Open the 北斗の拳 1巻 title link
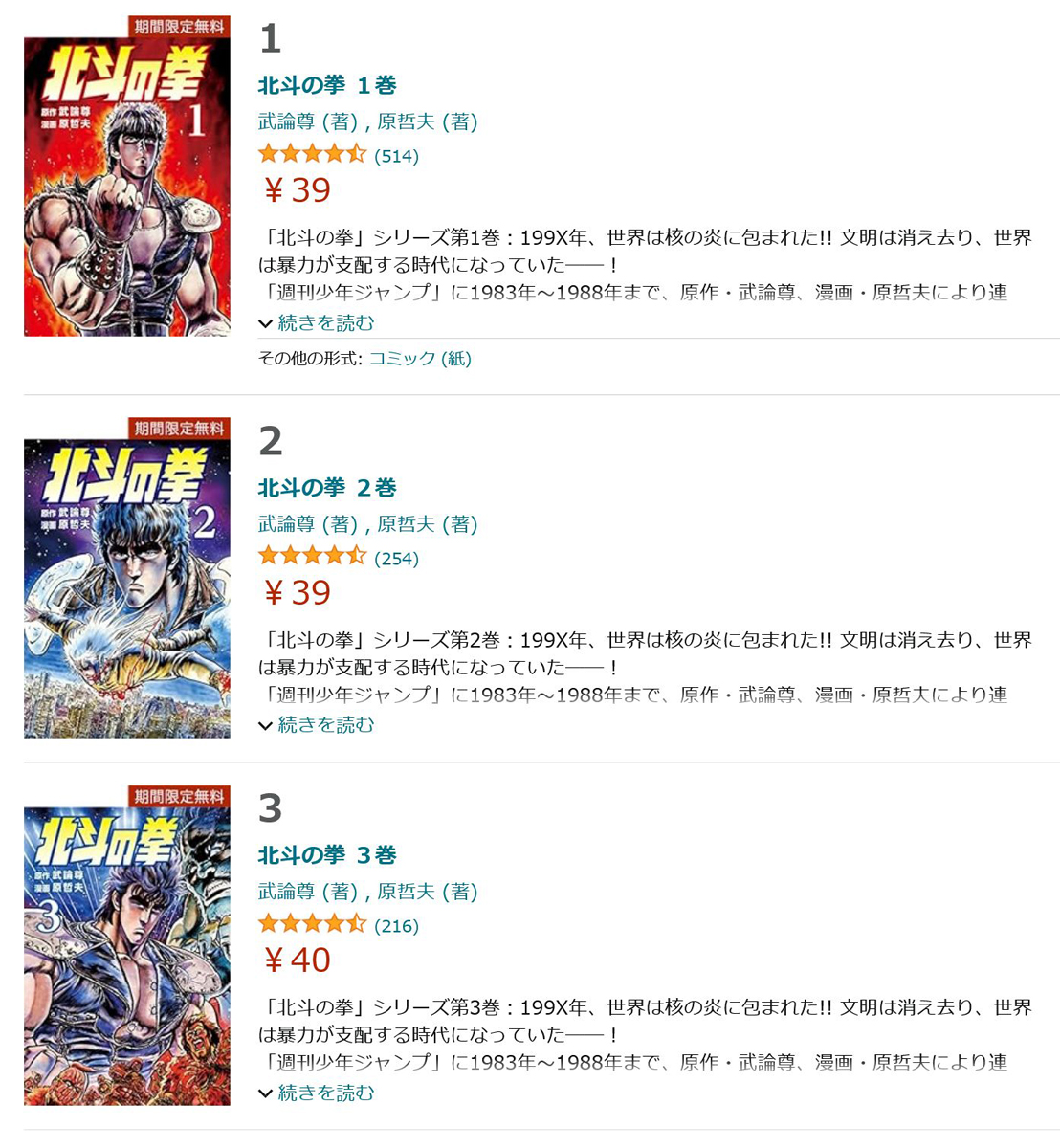This screenshot has width=1060, height=1148. point(327,85)
